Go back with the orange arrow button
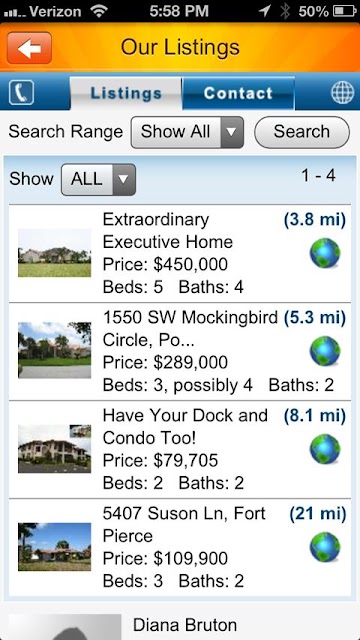Viewport: 360px width, 640px height. coord(29,48)
